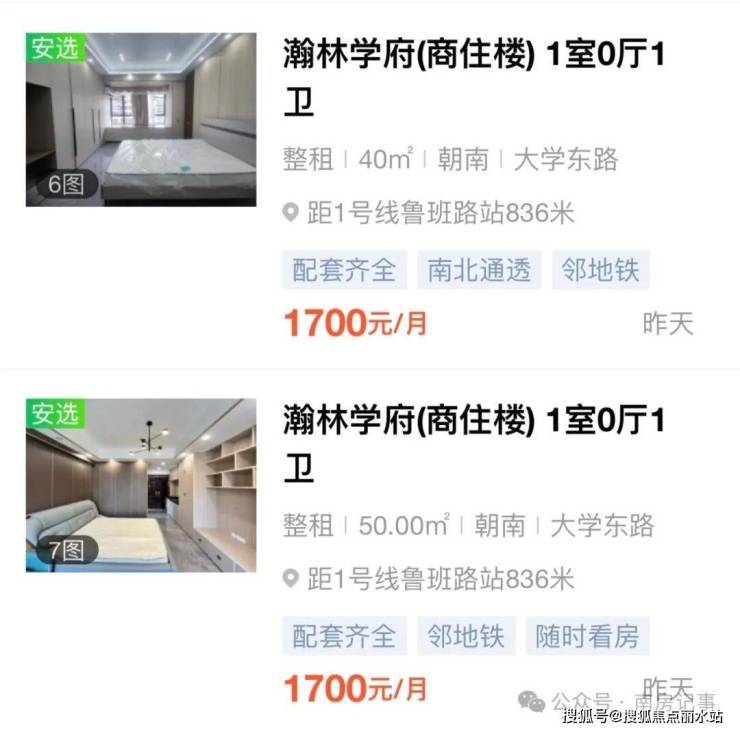
Task: Open the 40m² 瀚林学府 rental listing
Action: tap(473, 56)
